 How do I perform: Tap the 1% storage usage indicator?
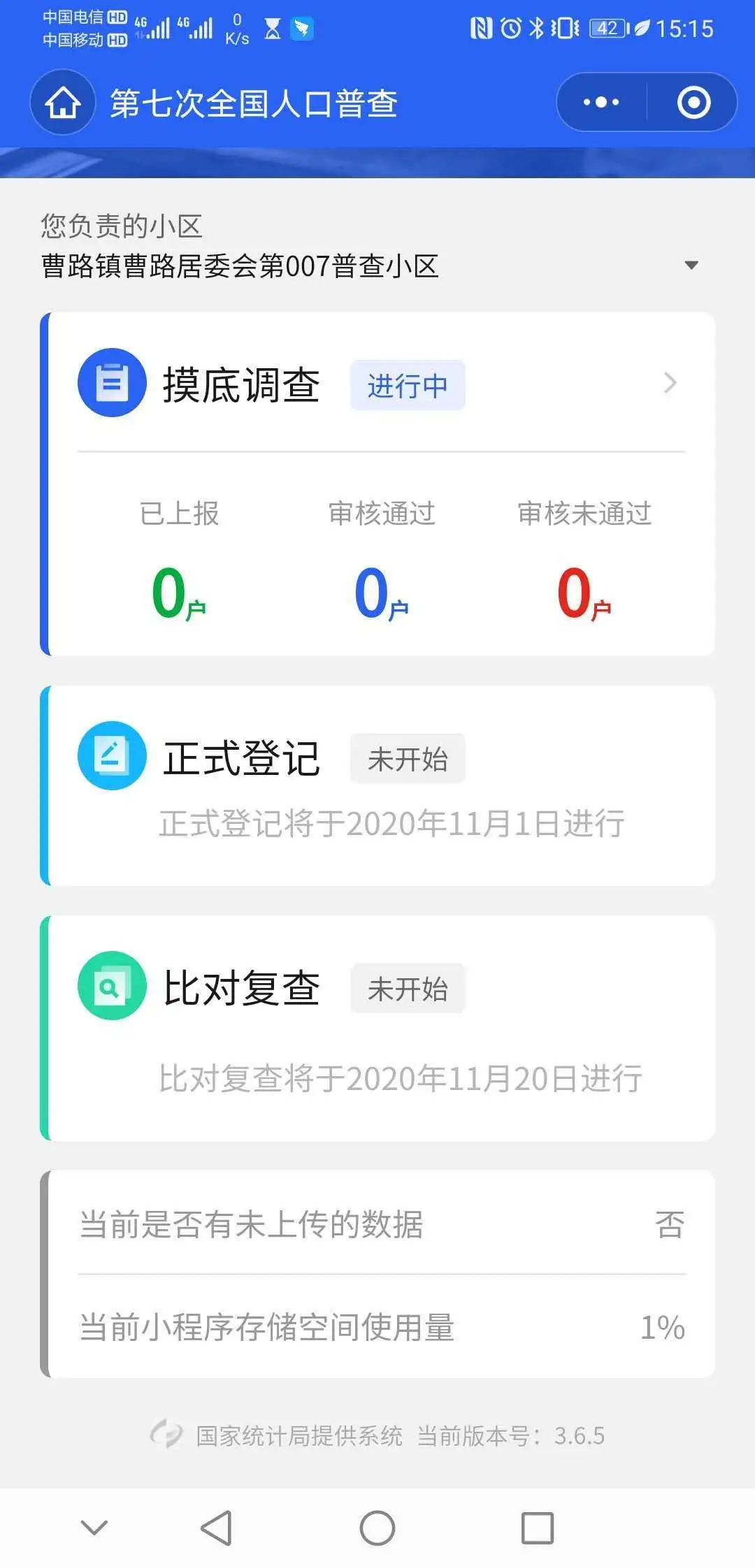tap(660, 1327)
